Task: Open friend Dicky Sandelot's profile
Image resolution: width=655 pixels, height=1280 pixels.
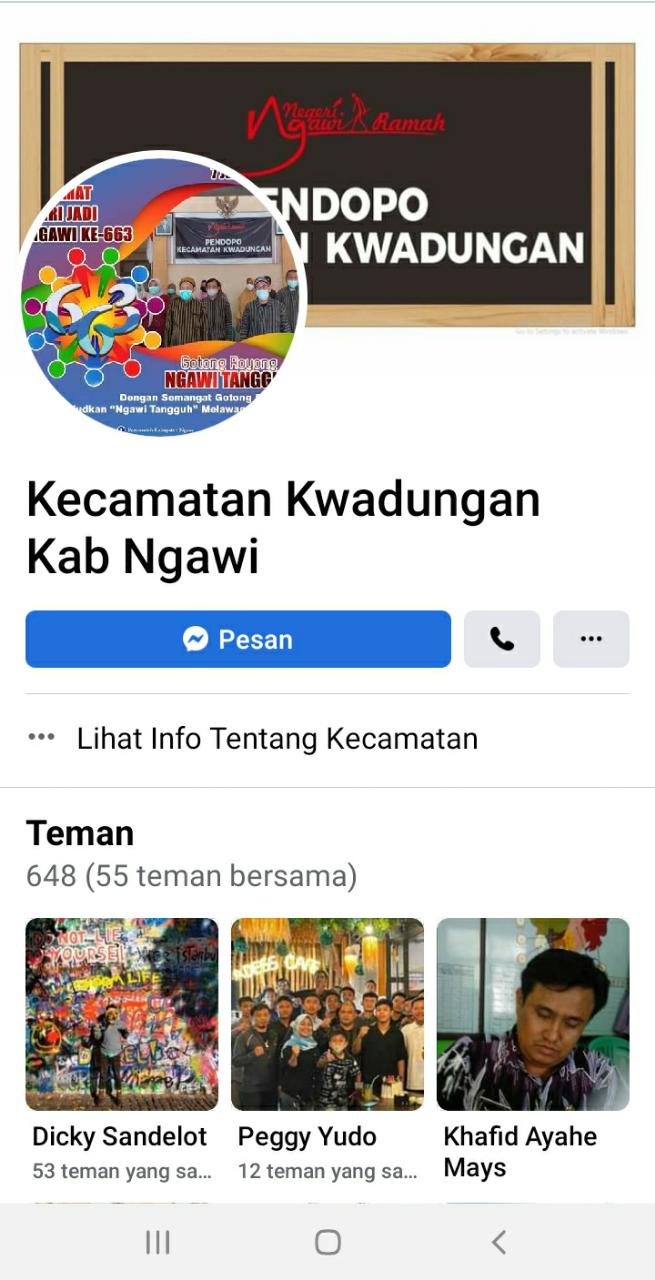Action: [x=121, y=1014]
